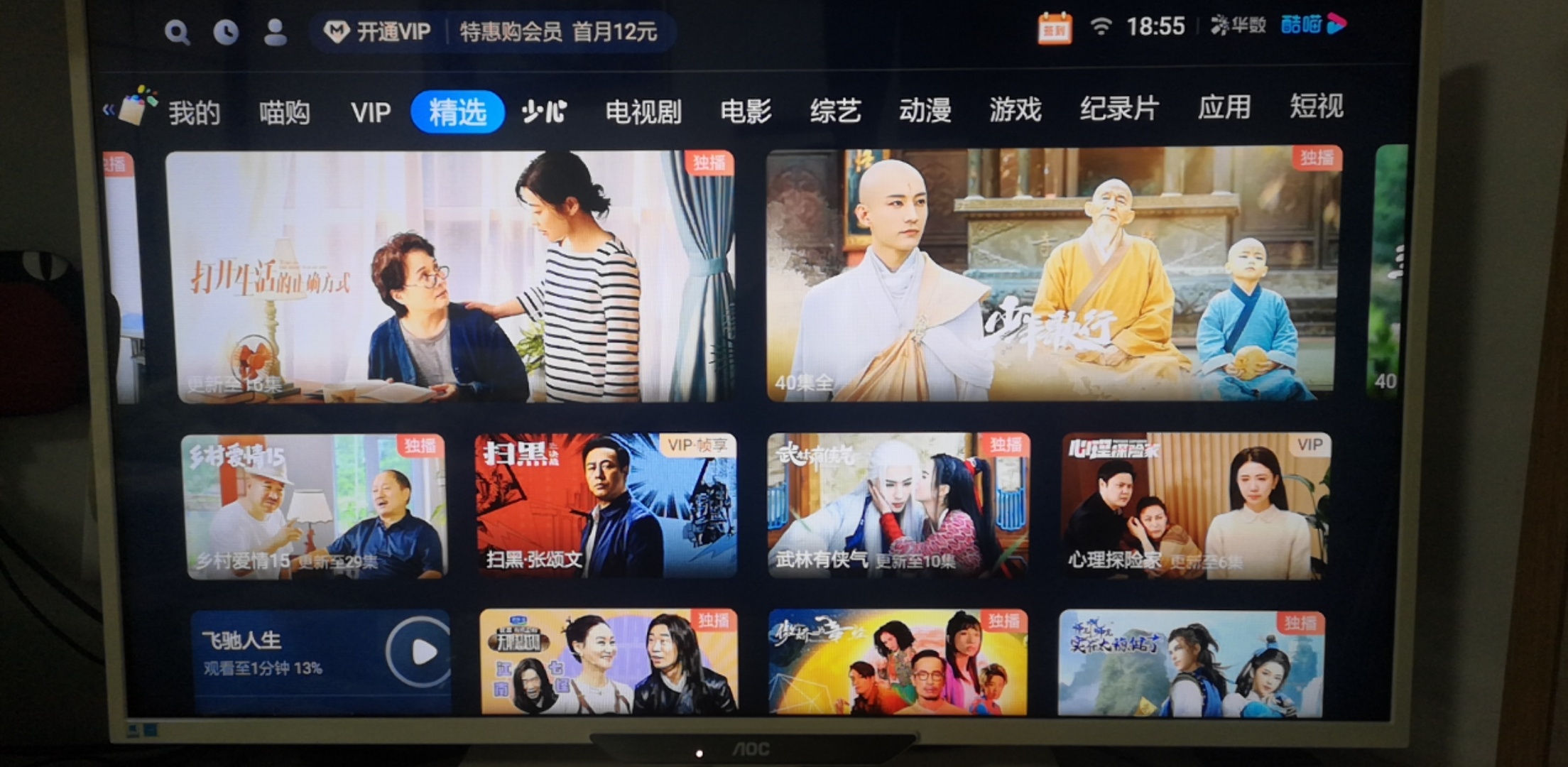This screenshot has height=767, width=1568.
Task: Go to the 电影 tab
Action: [x=745, y=111]
